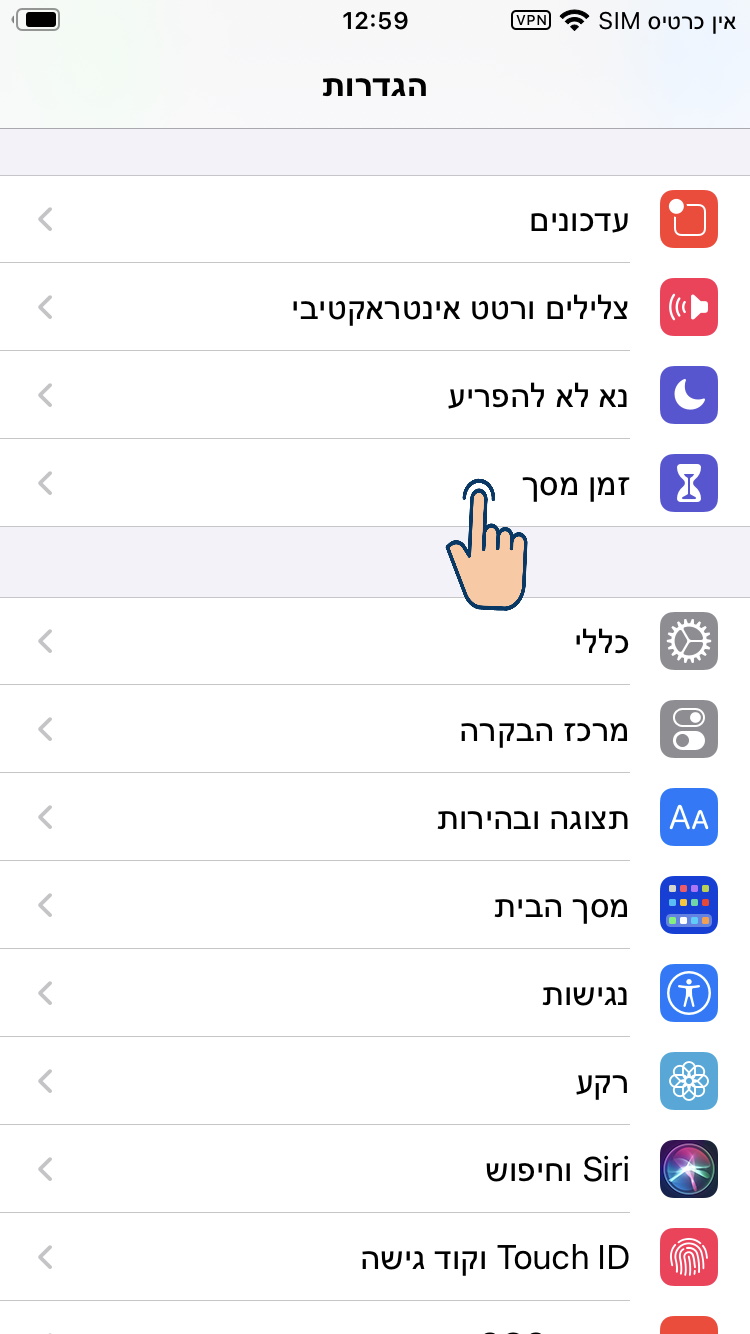Open צלילים ורטט אינטראקטיבי settings
The width and height of the screenshot is (750, 1334).
click(375, 307)
